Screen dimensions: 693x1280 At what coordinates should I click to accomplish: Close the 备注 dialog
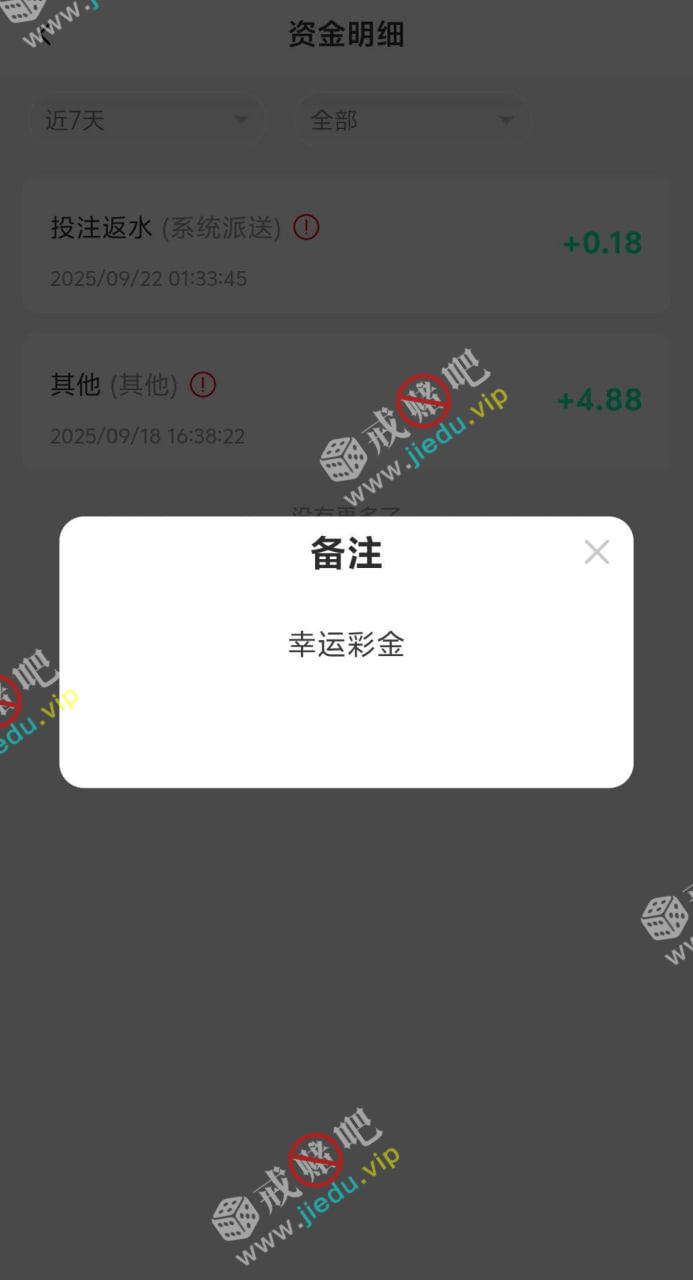point(597,552)
